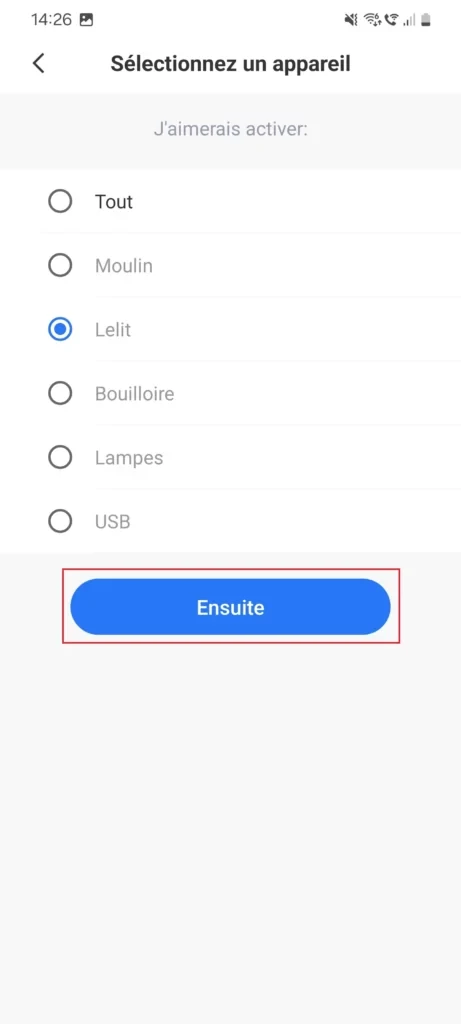This screenshot has height=1024, width=461.
Task: Select the Tout radio option
Action: tap(60, 202)
